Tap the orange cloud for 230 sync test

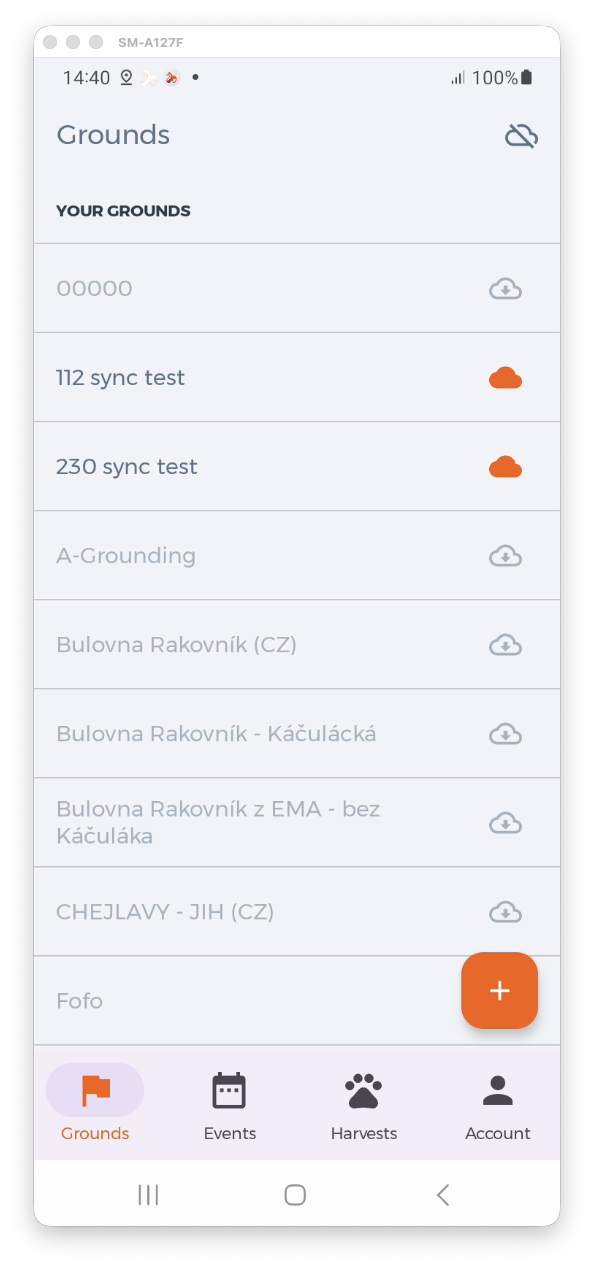[505, 467]
